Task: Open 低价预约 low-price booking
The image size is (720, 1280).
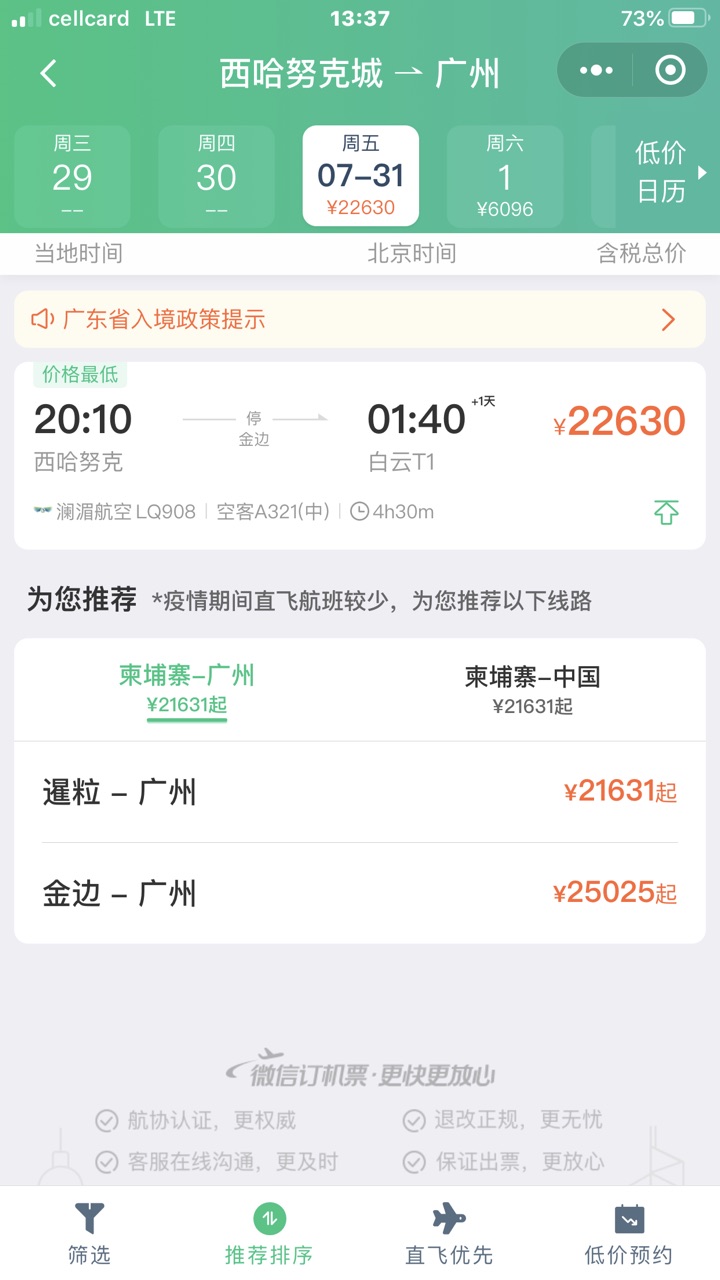Action: coord(629,1233)
